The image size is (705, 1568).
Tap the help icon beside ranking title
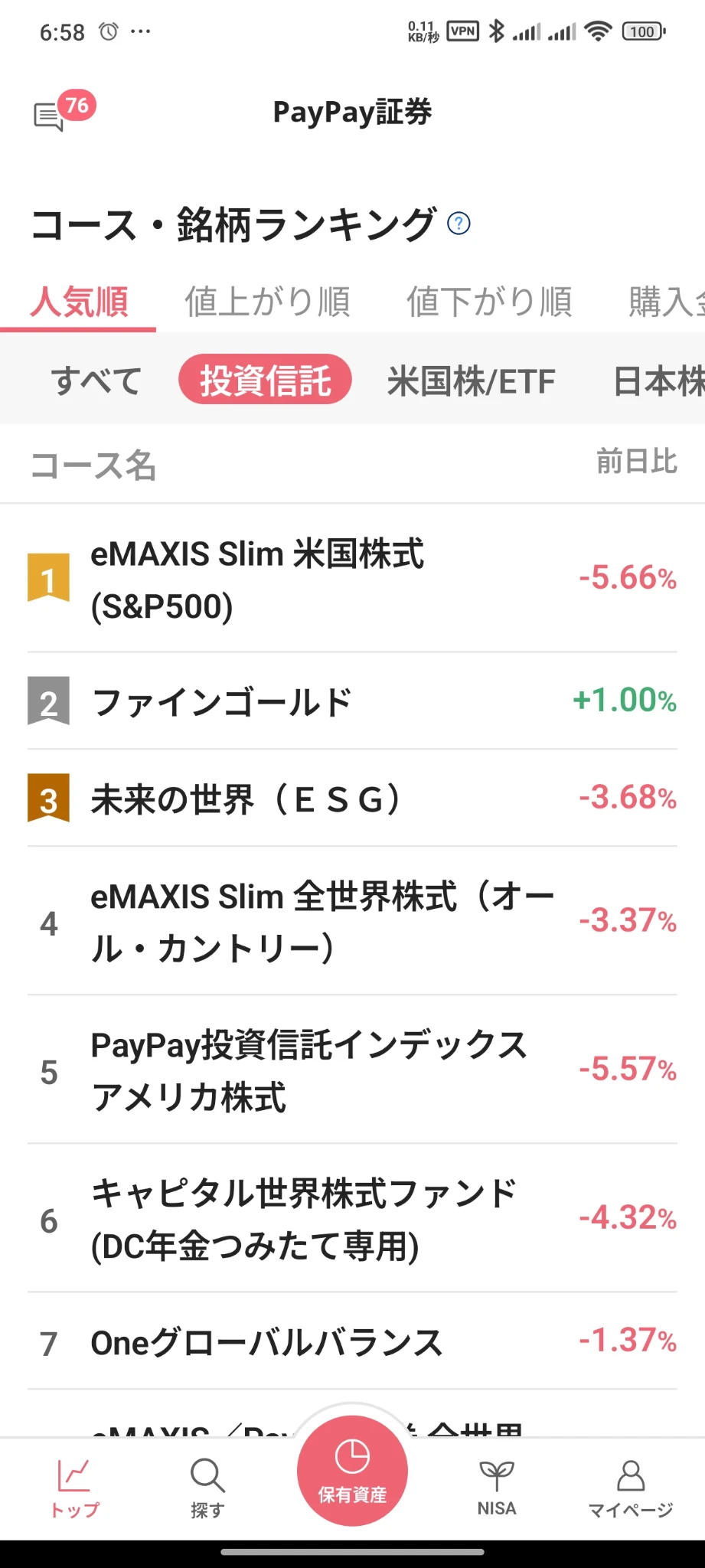(x=458, y=224)
